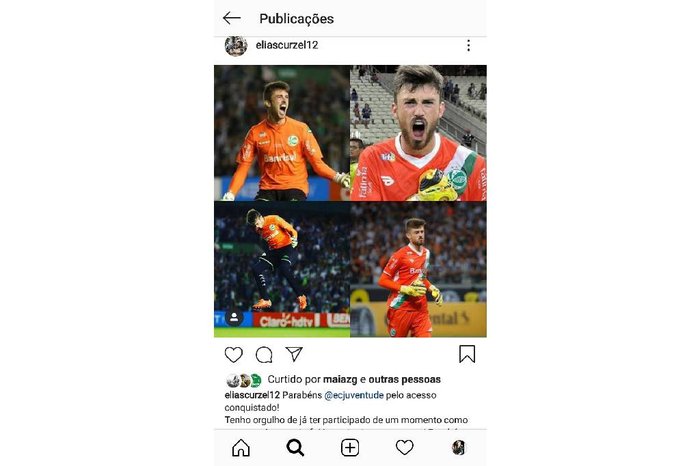Go back from Publicações
This screenshot has height=466, width=700.
232,18
